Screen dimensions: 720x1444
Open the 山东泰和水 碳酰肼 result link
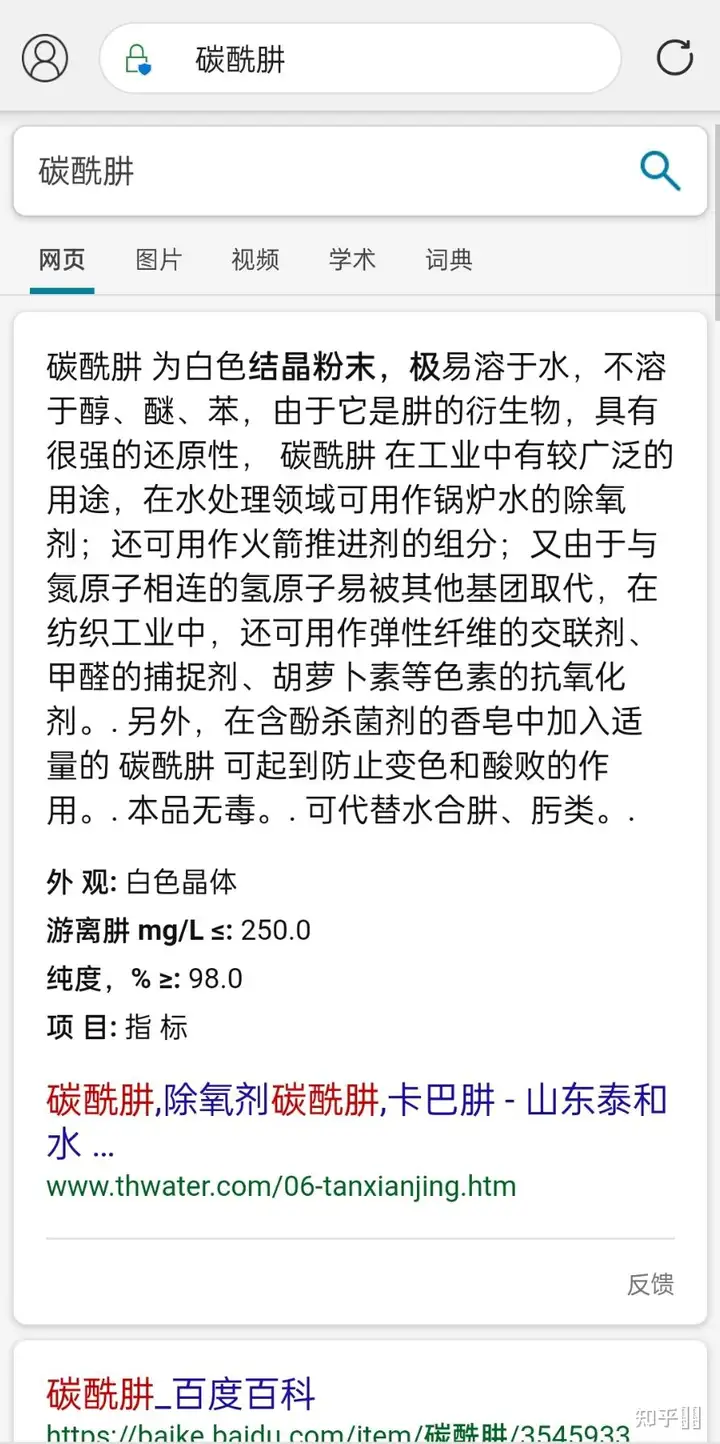coord(356,1122)
